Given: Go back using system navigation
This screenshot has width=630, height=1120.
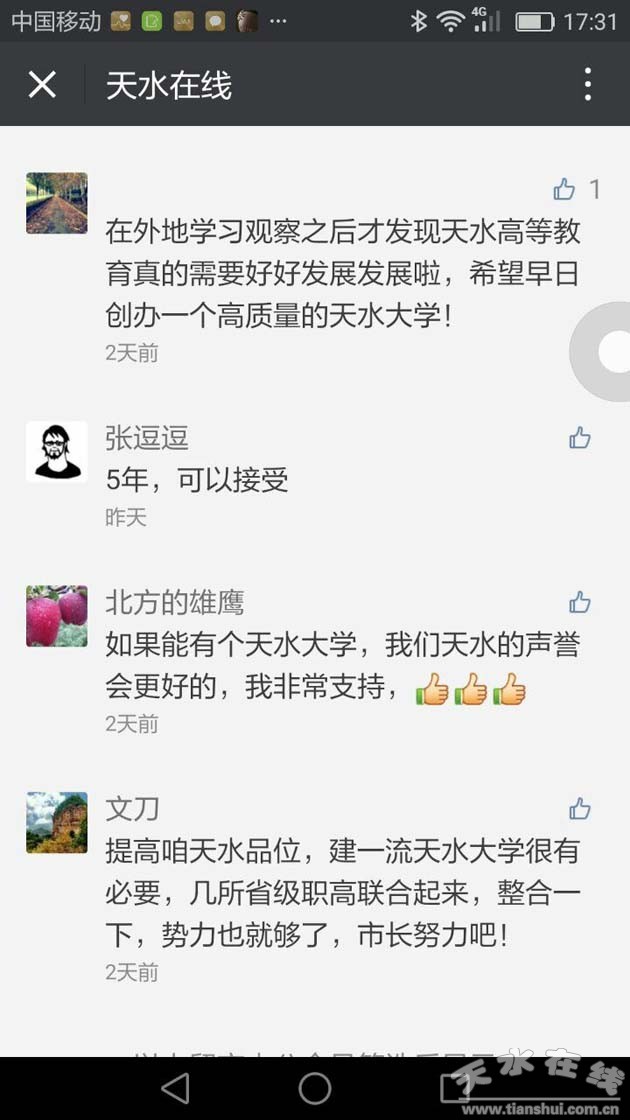Looking at the screenshot, I should pyautogui.click(x=175, y=1088).
